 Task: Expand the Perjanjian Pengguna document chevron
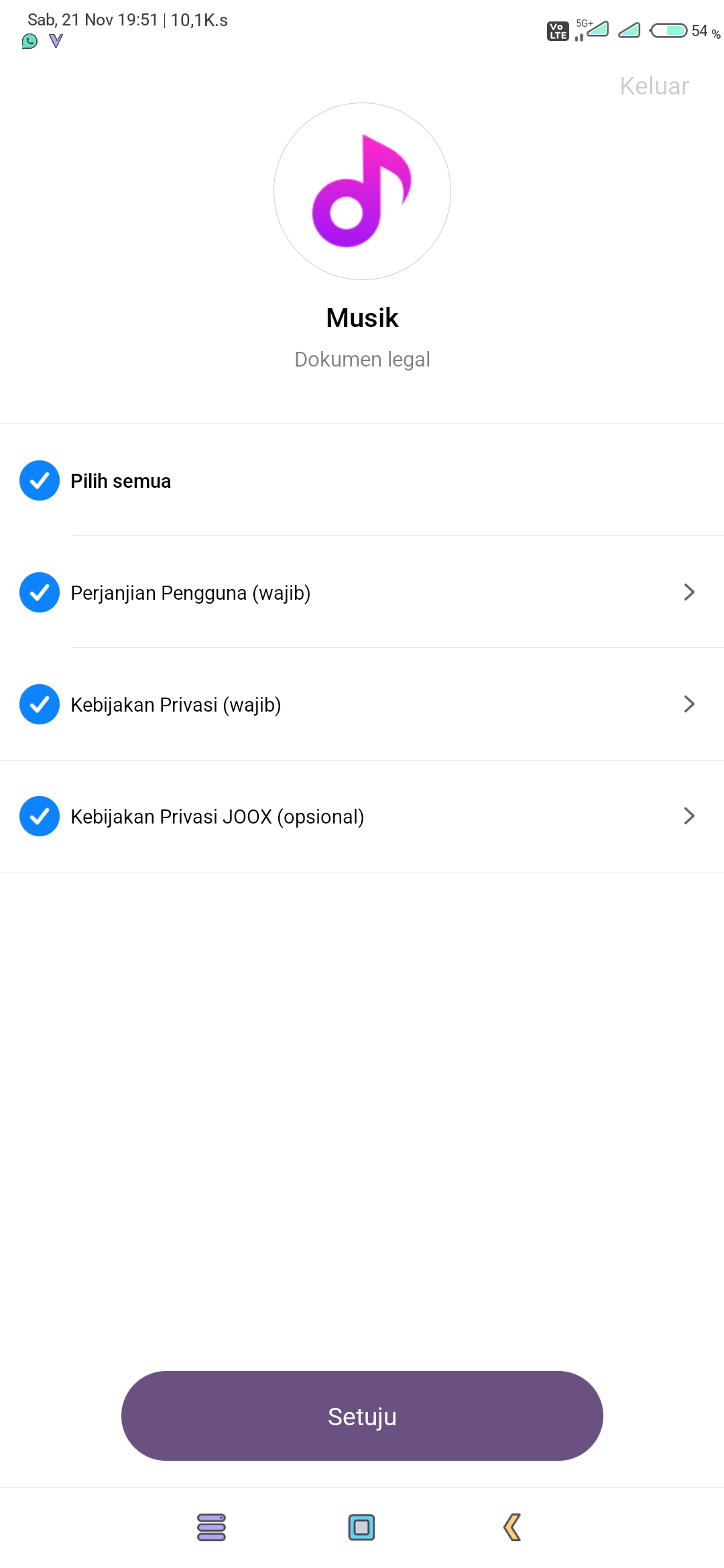click(688, 592)
